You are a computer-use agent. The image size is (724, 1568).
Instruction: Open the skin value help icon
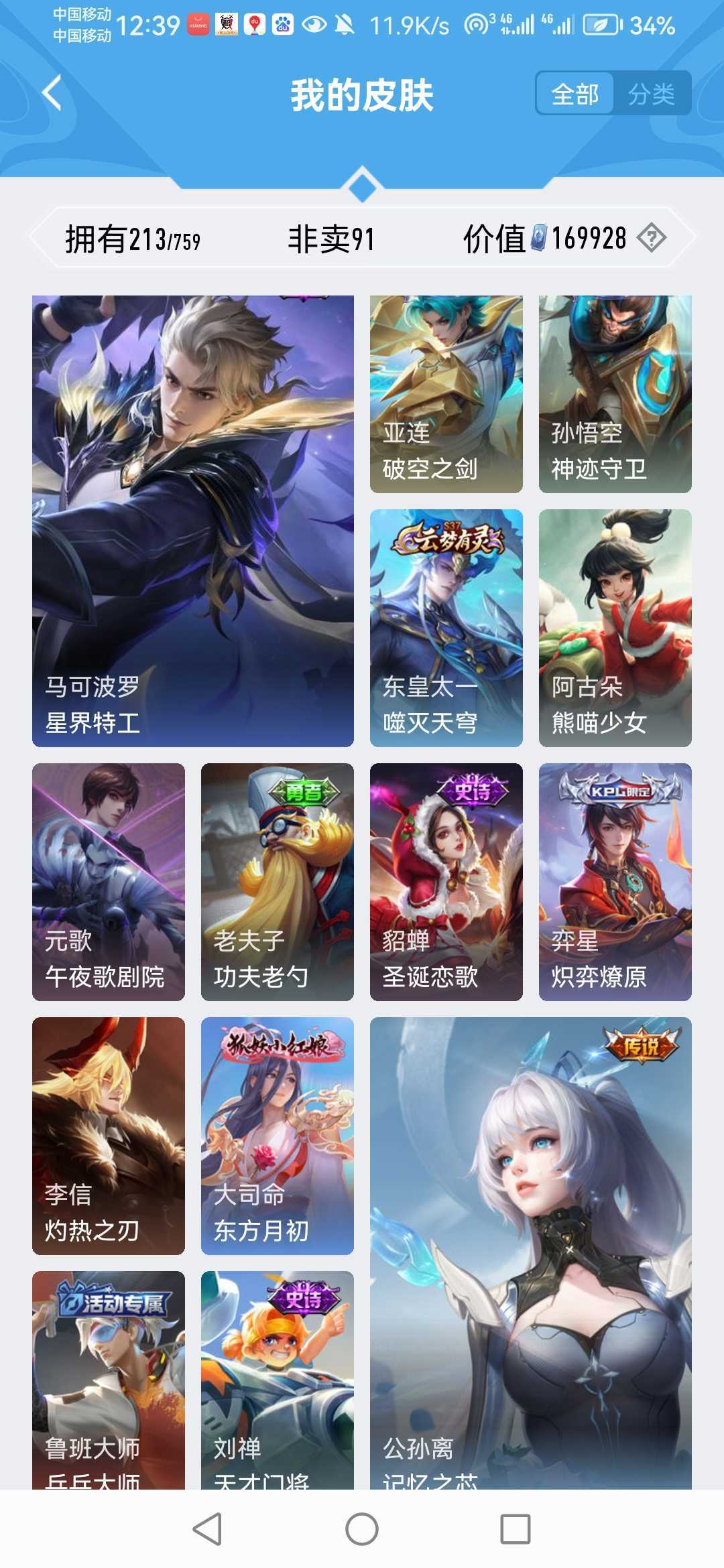651,238
